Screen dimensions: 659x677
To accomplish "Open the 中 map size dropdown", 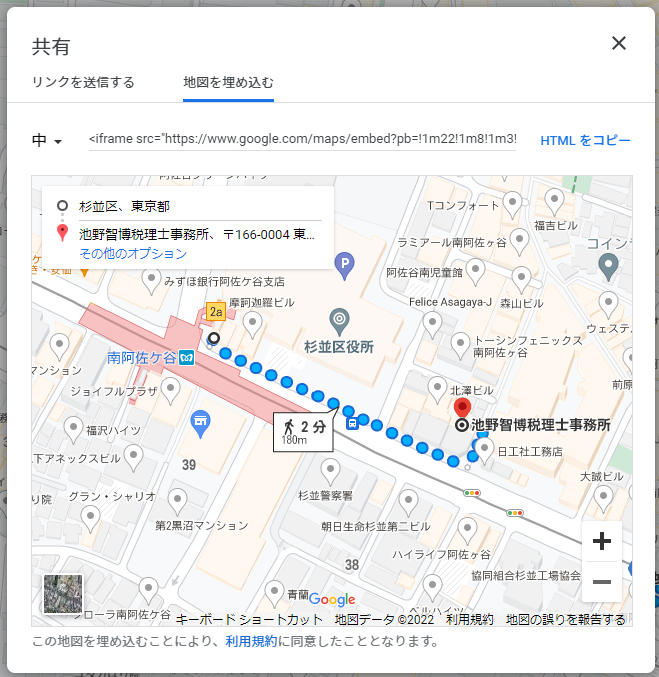I will [47, 141].
